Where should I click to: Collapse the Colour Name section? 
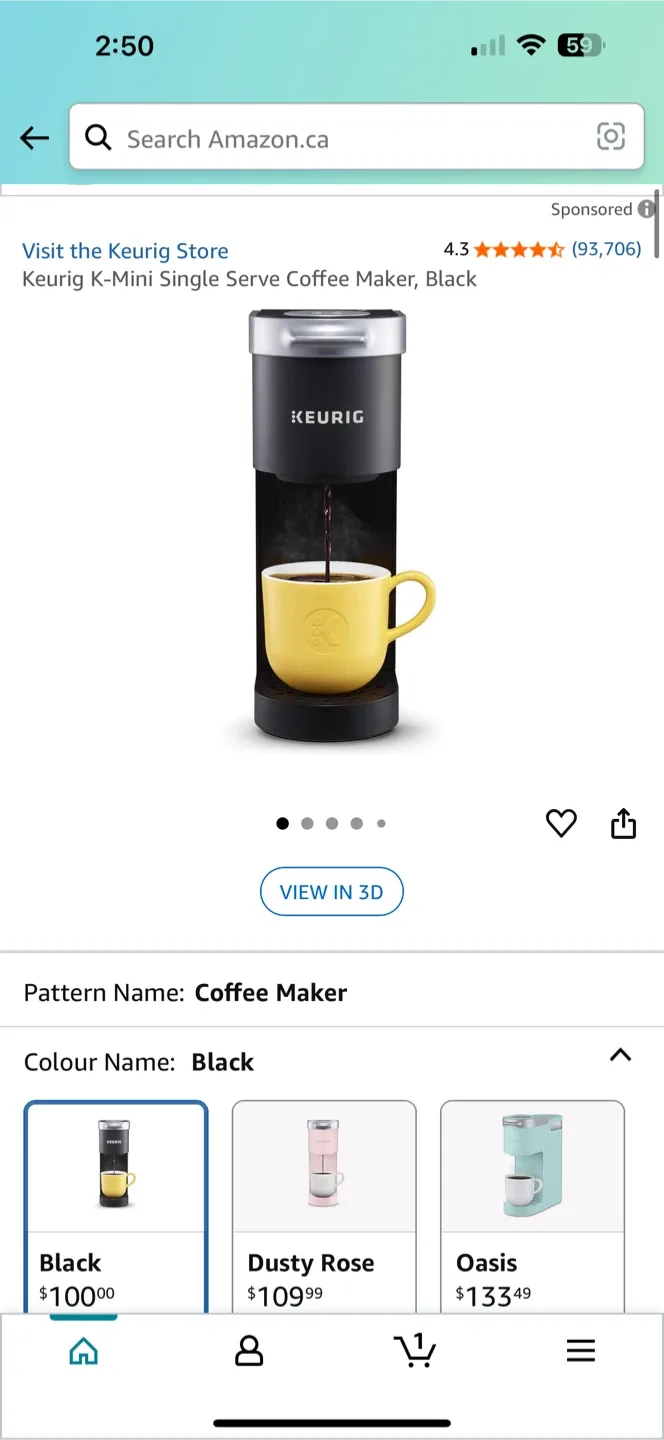point(620,1055)
